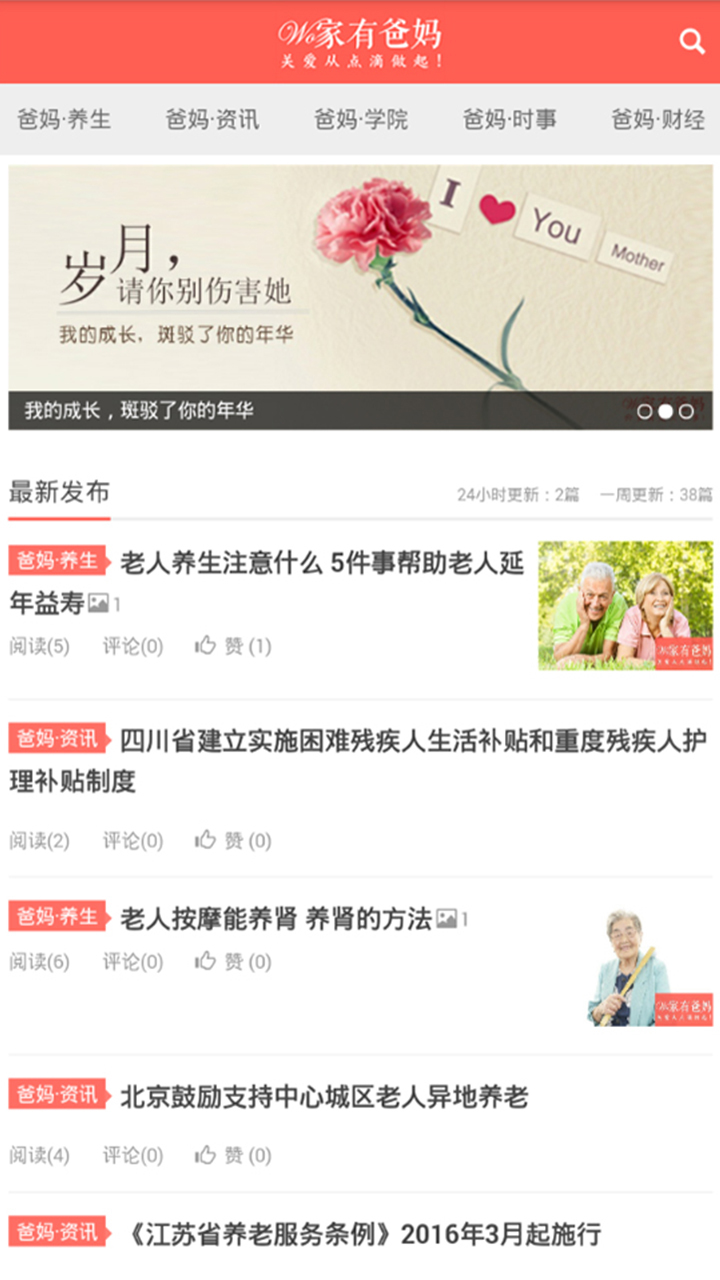Open the 爸妈·学院 tab
This screenshot has height=1280, width=720.
pyautogui.click(x=361, y=120)
